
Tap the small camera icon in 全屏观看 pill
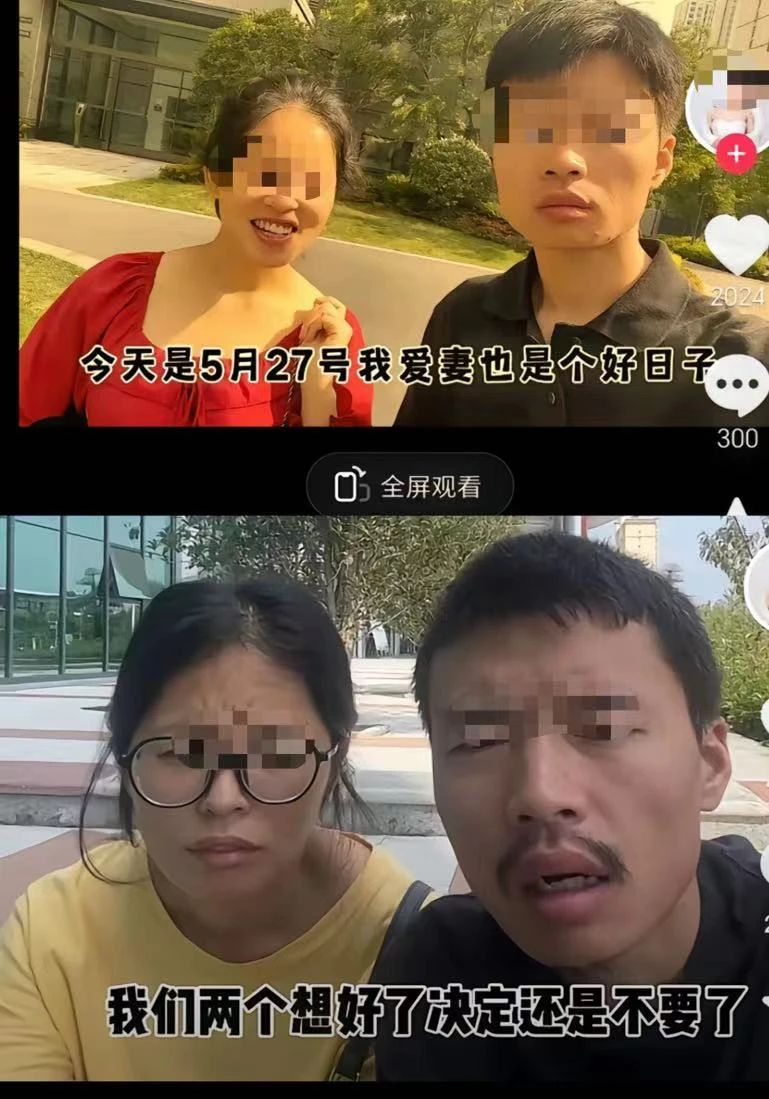click(x=348, y=487)
